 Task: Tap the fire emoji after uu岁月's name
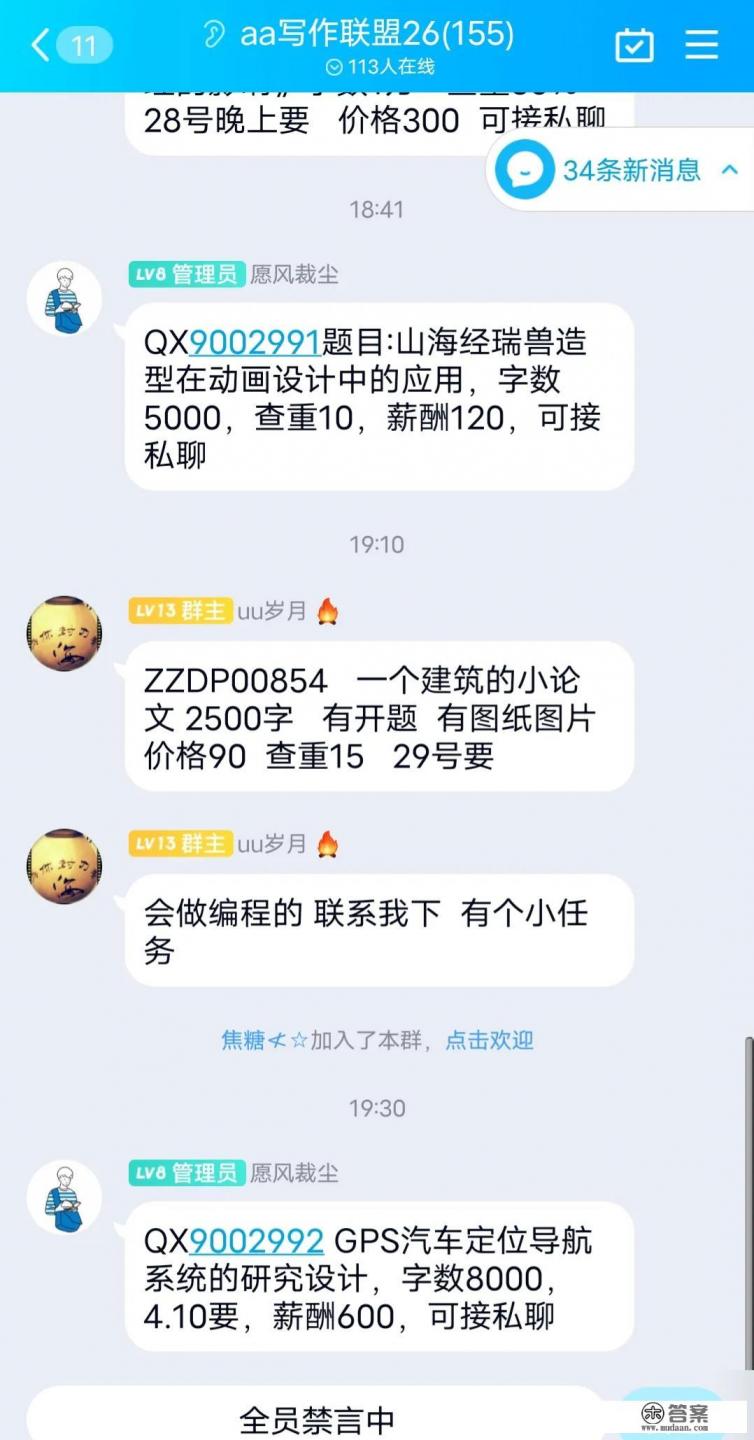pyautogui.click(x=327, y=611)
